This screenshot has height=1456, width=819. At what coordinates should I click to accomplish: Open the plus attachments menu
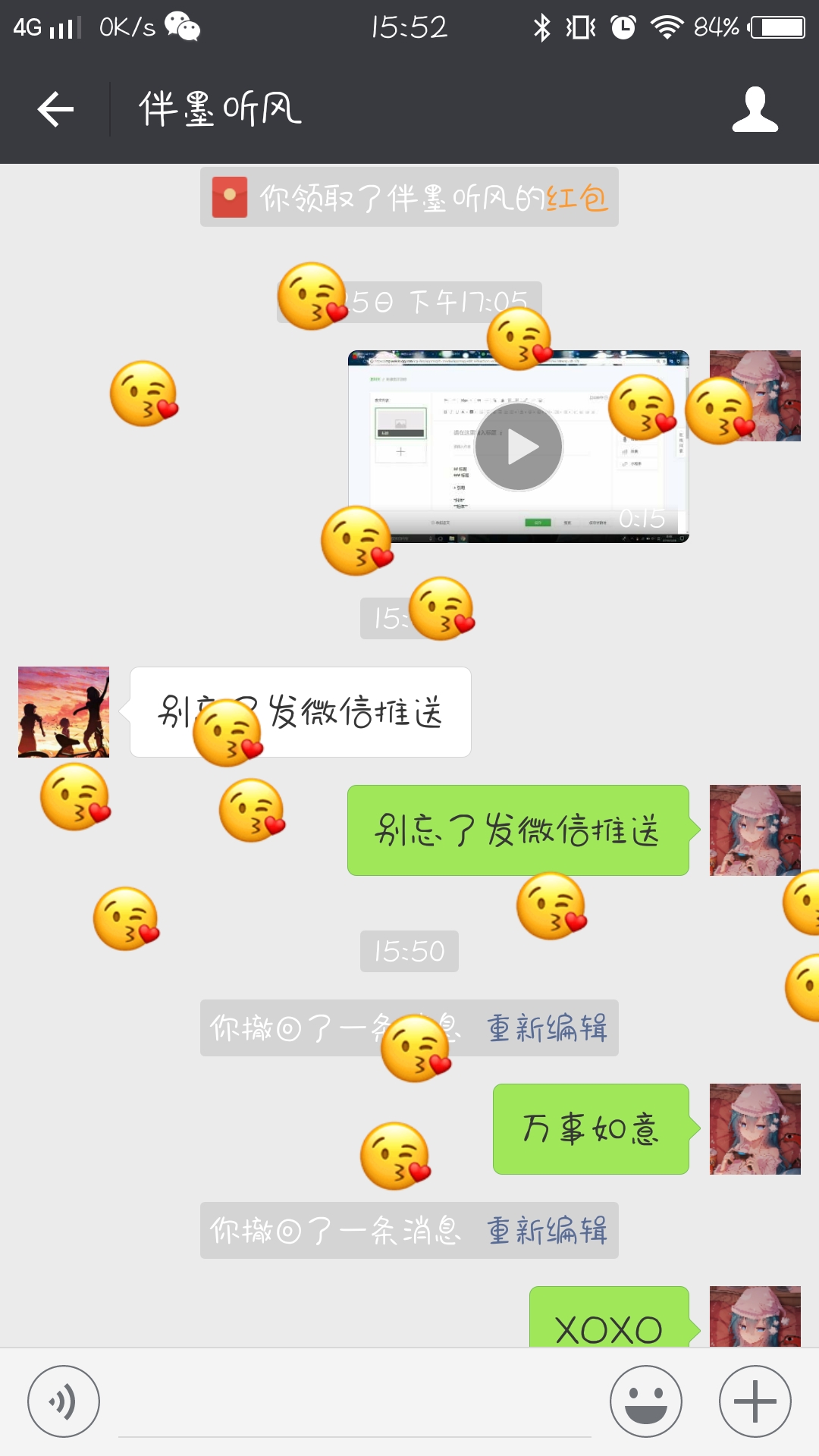[x=755, y=1401]
